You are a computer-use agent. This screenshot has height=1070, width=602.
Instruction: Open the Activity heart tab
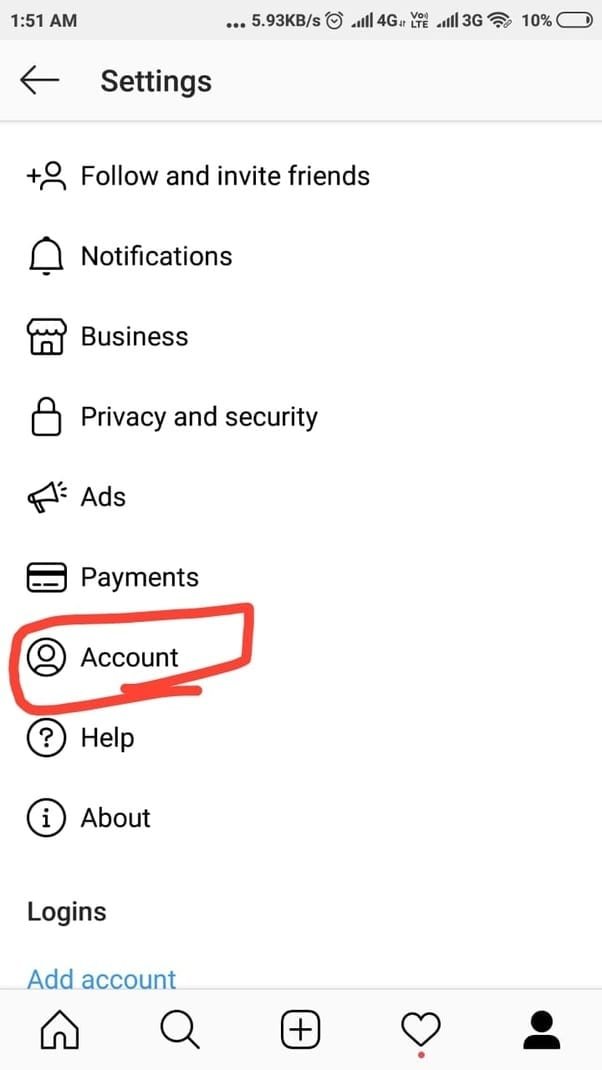(x=420, y=1029)
